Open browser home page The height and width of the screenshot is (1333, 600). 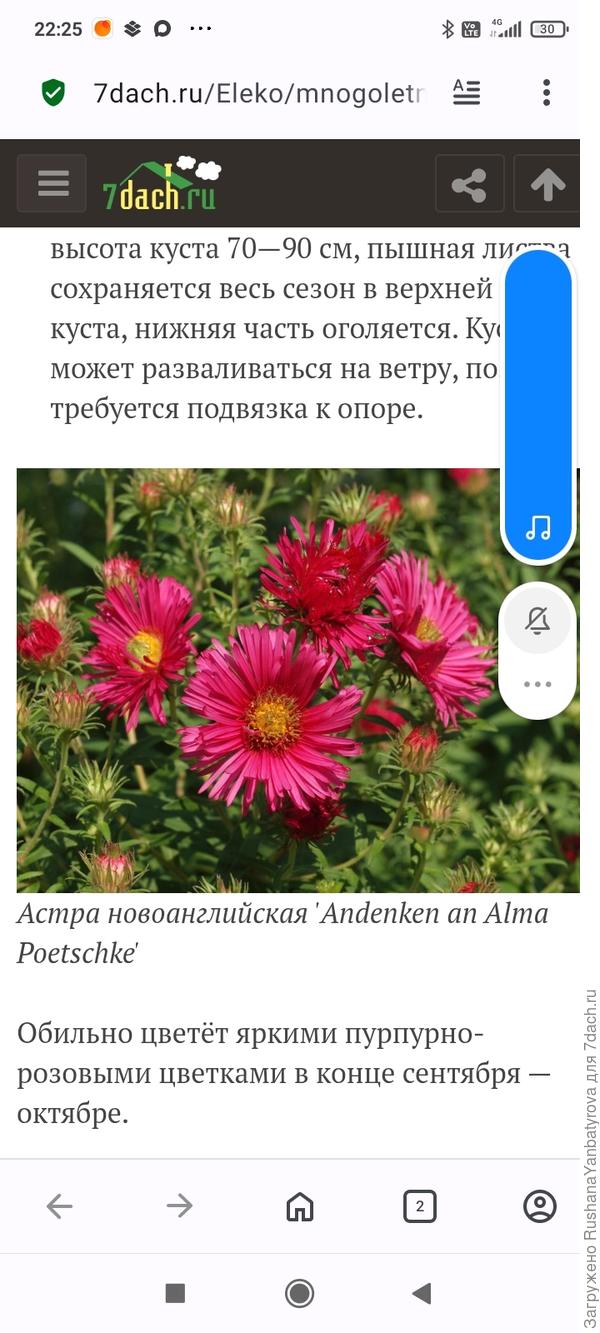point(300,1207)
